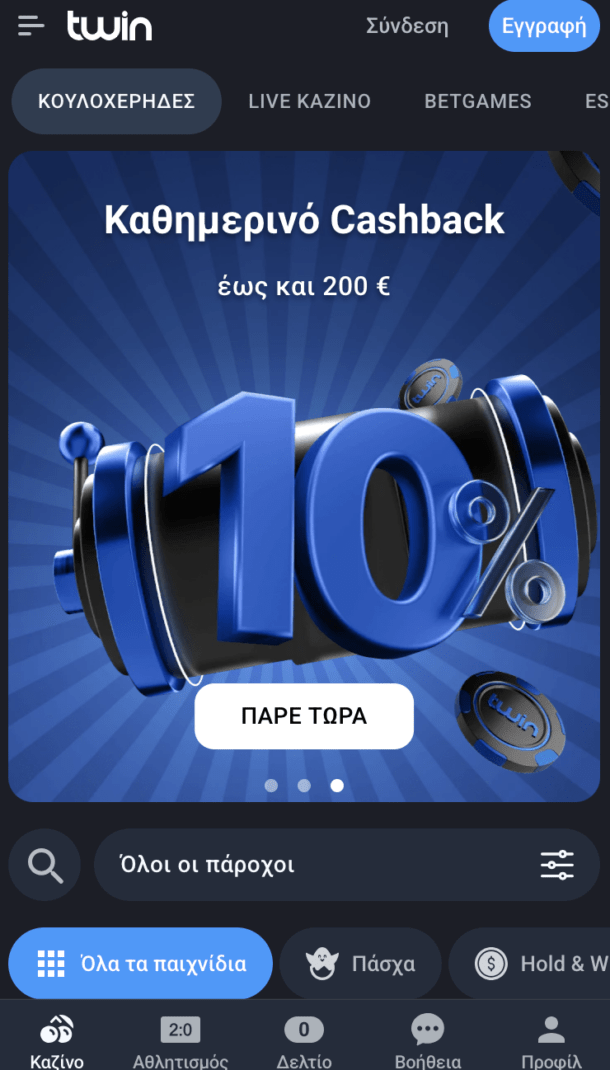The height and width of the screenshot is (1070, 610).
Task: Open the game search magnifier
Action: coord(44,864)
